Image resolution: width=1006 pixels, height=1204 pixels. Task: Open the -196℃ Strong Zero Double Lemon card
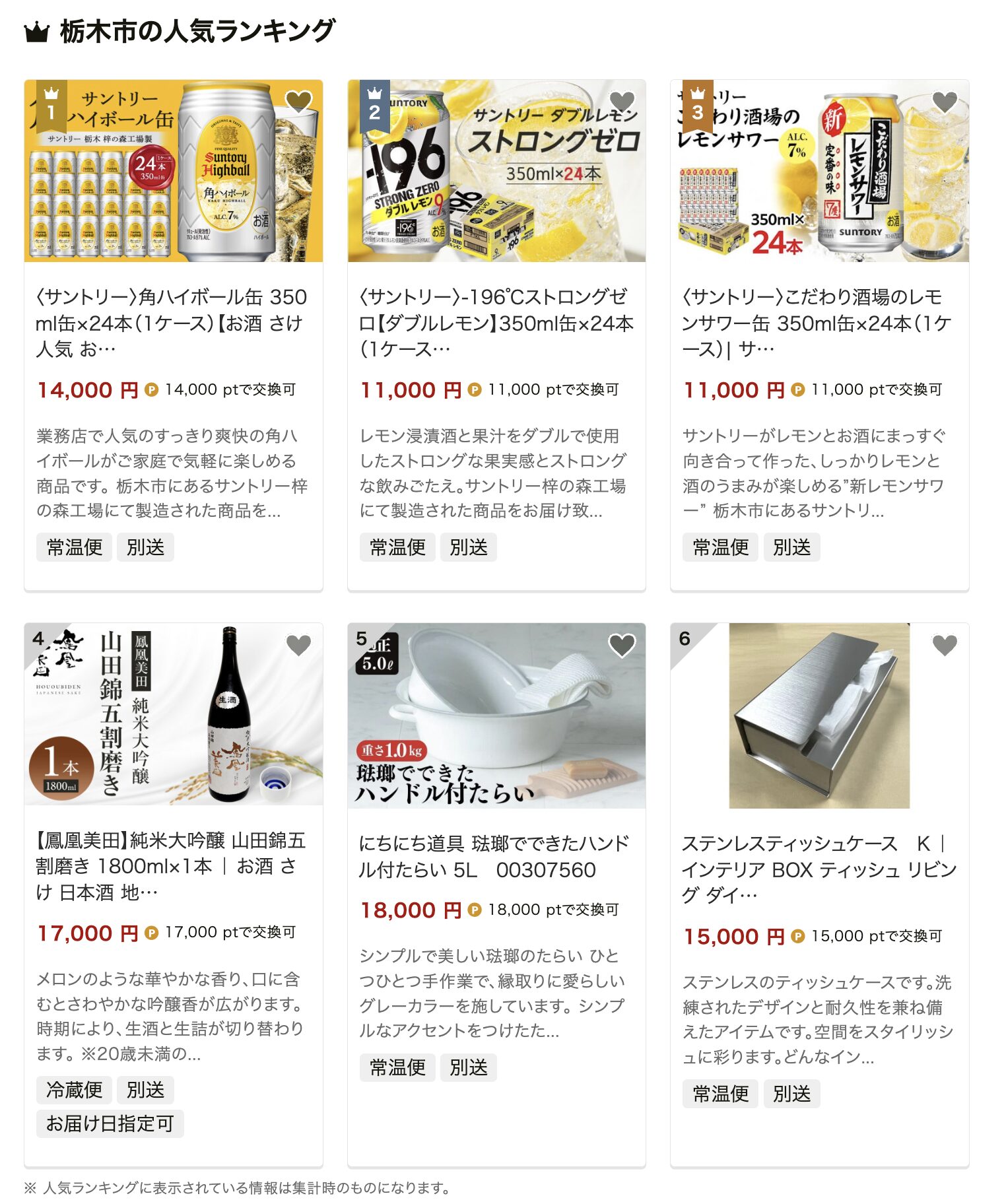[x=496, y=322]
